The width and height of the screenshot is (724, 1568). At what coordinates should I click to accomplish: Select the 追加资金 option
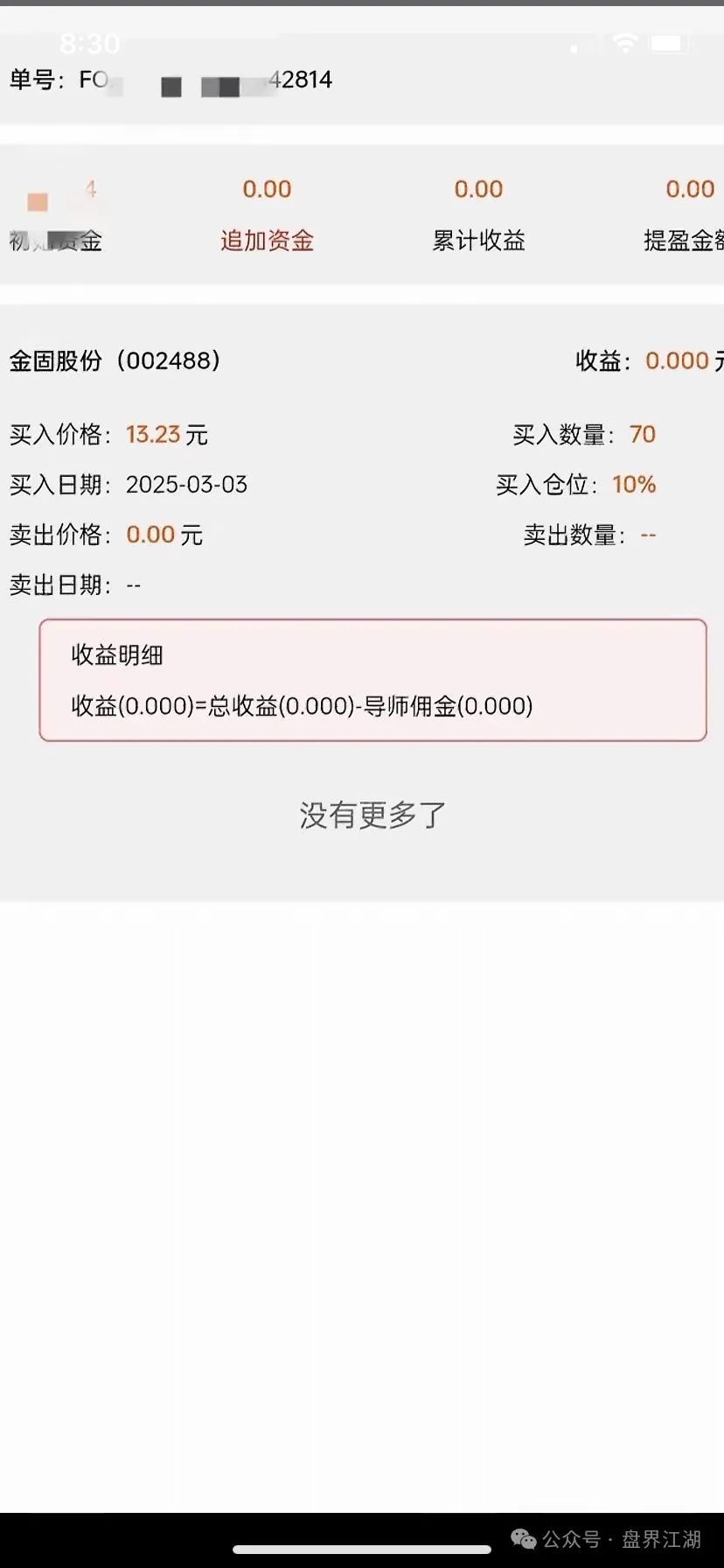(x=266, y=241)
